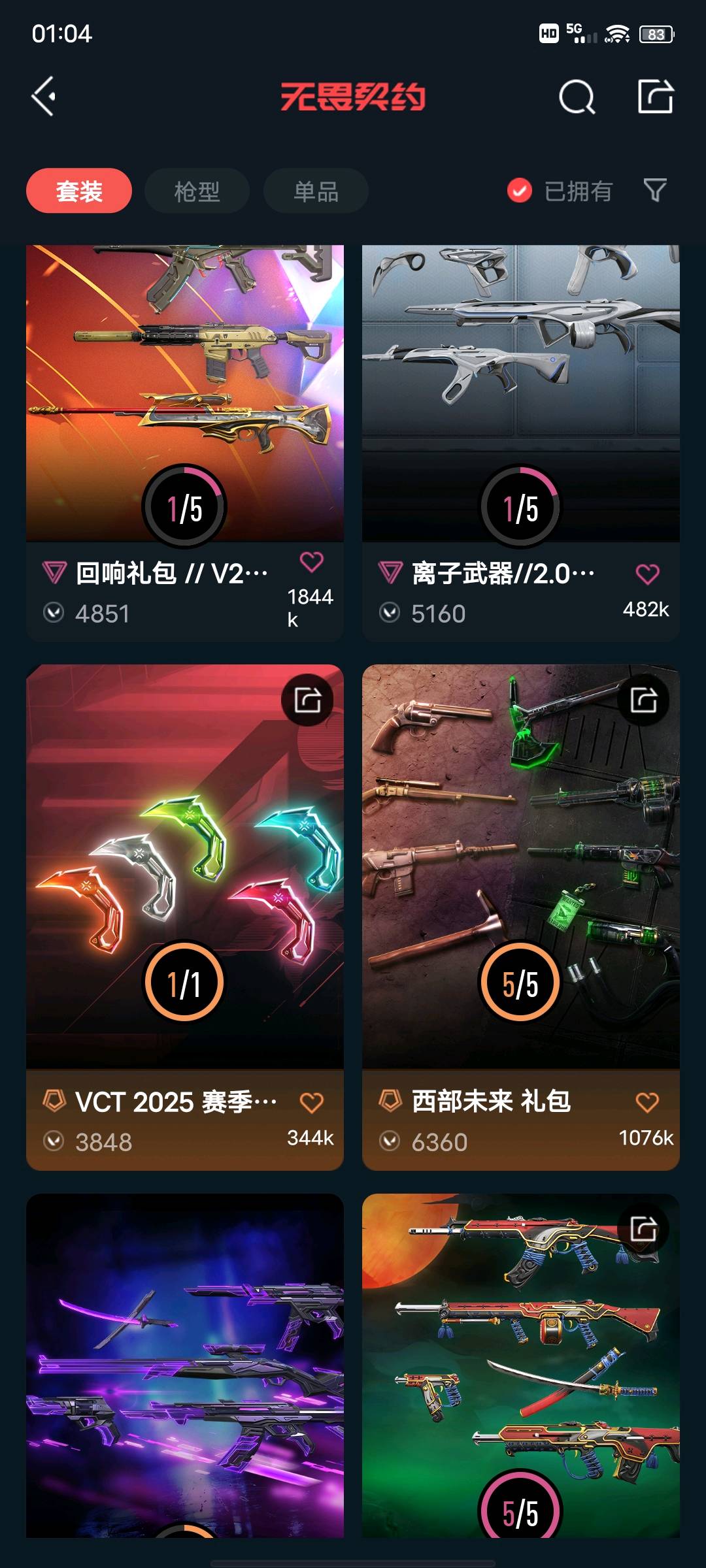The height and width of the screenshot is (1568, 706).
Task: Select the 套装 tab
Action: [x=79, y=191]
